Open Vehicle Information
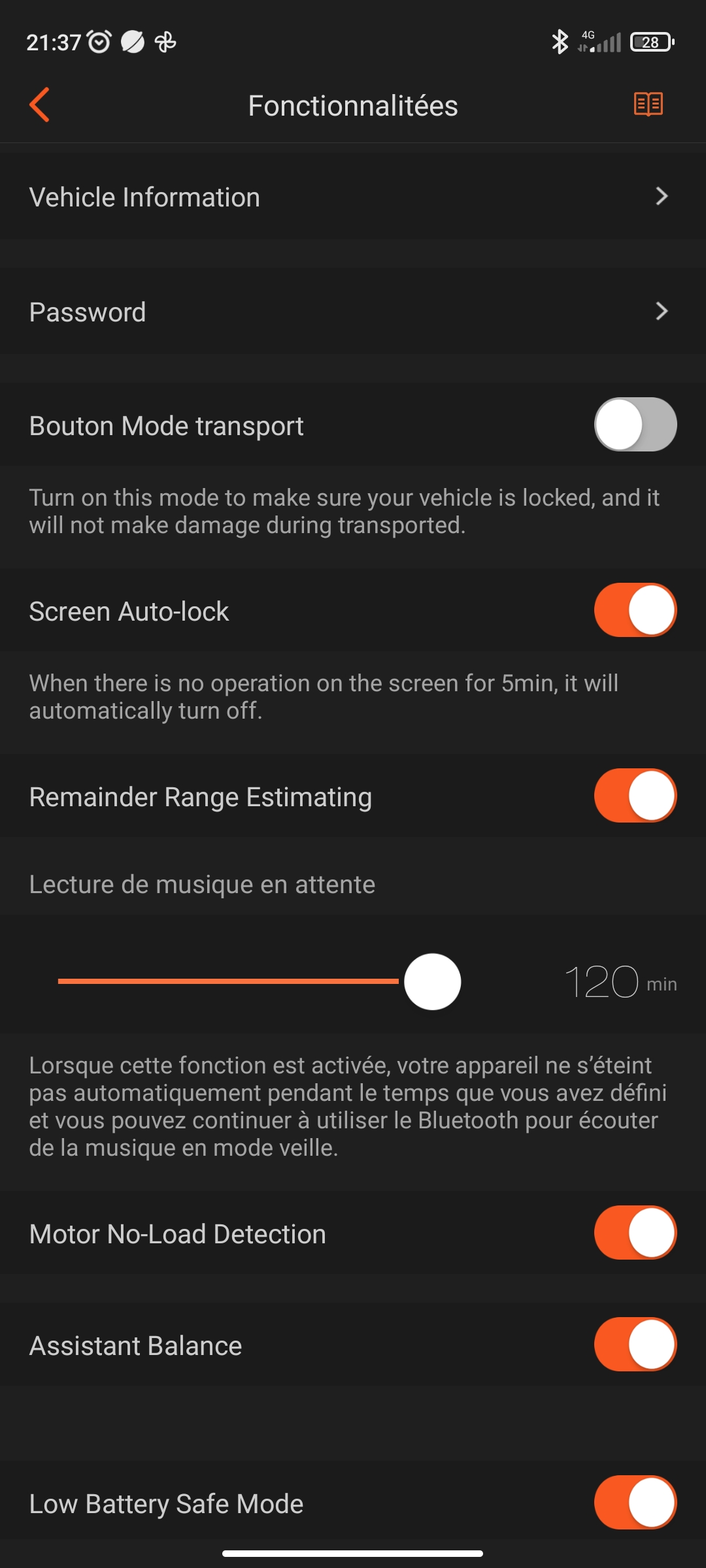Viewport: 706px width, 1568px height. pos(353,197)
